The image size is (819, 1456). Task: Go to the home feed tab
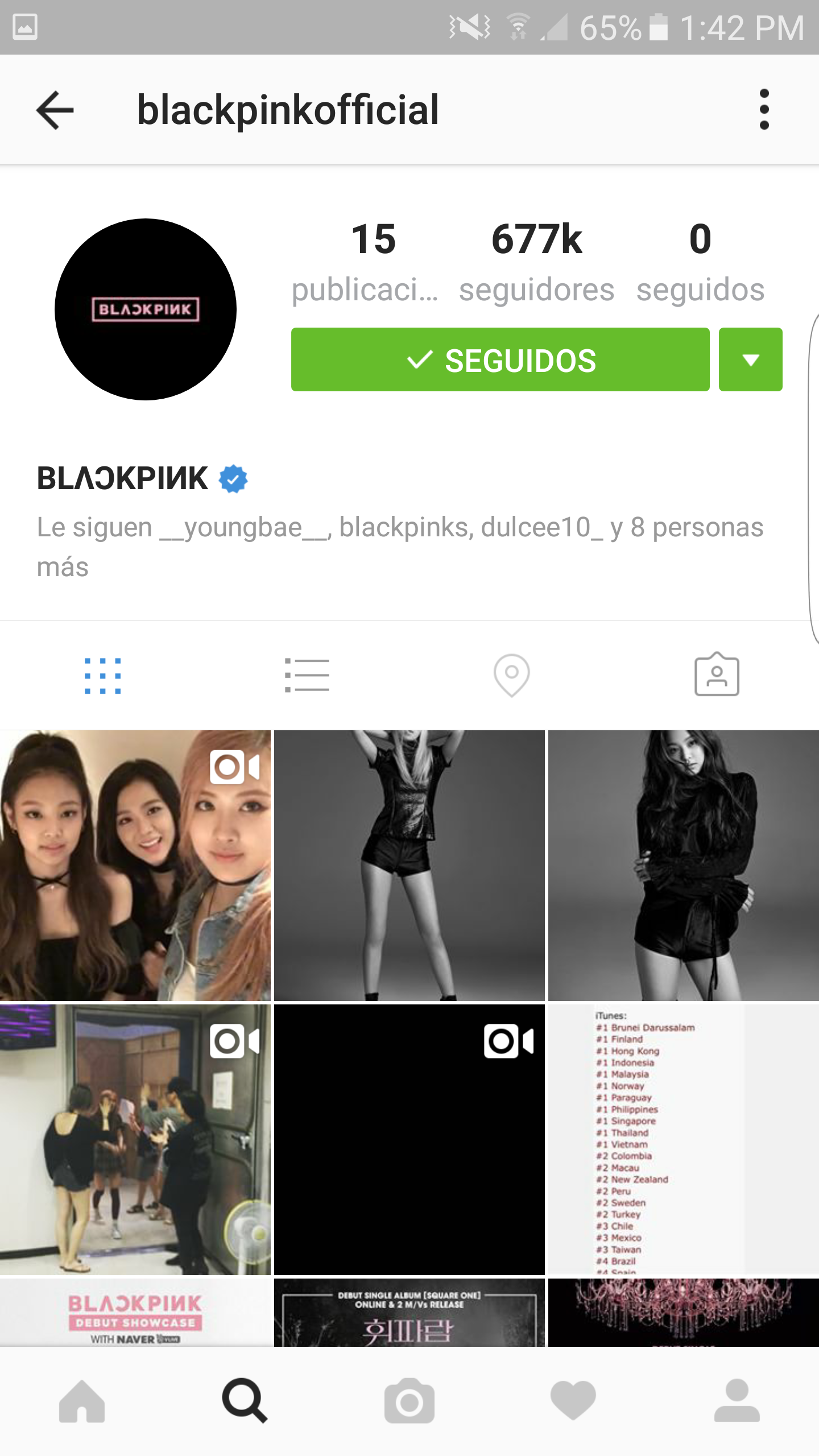(82, 1401)
